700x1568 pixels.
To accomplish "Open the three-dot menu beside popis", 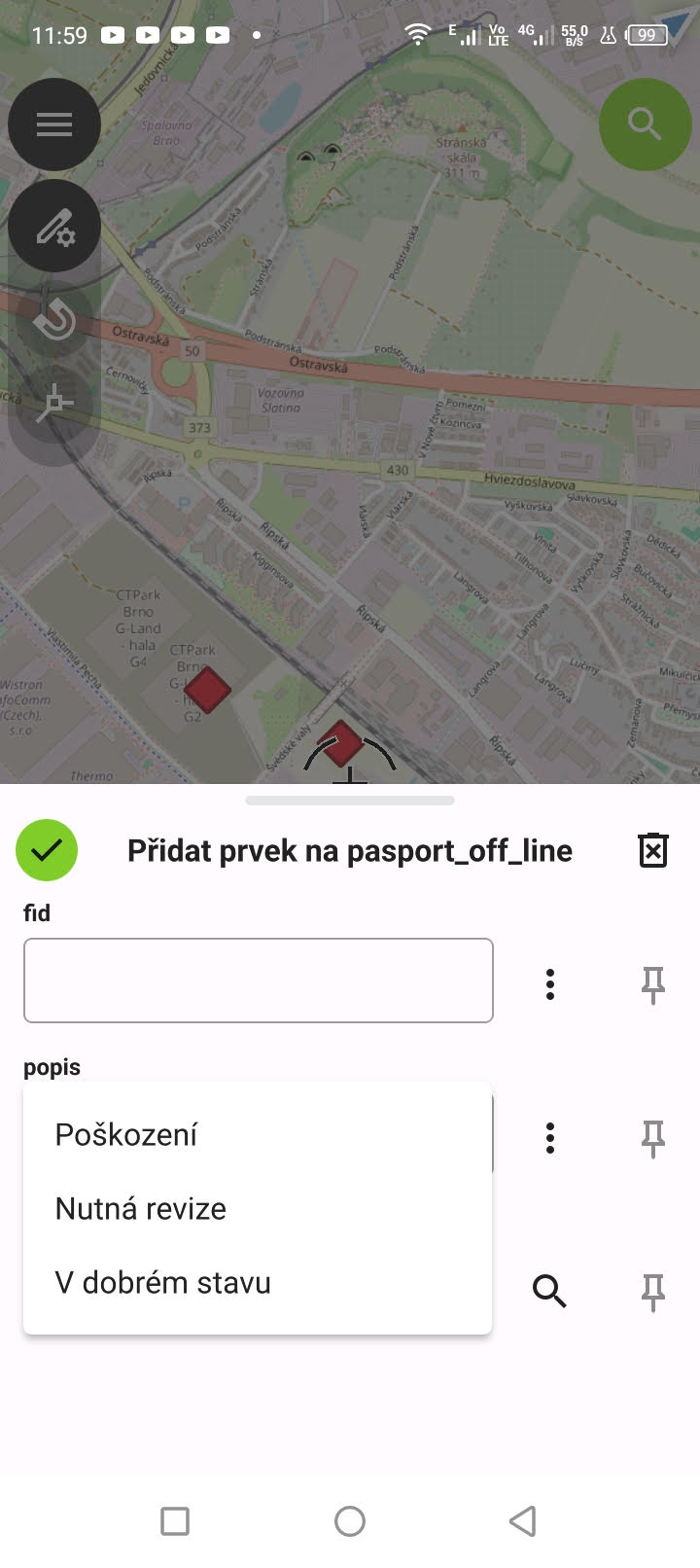I will pyautogui.click(x=550, y=1137).
